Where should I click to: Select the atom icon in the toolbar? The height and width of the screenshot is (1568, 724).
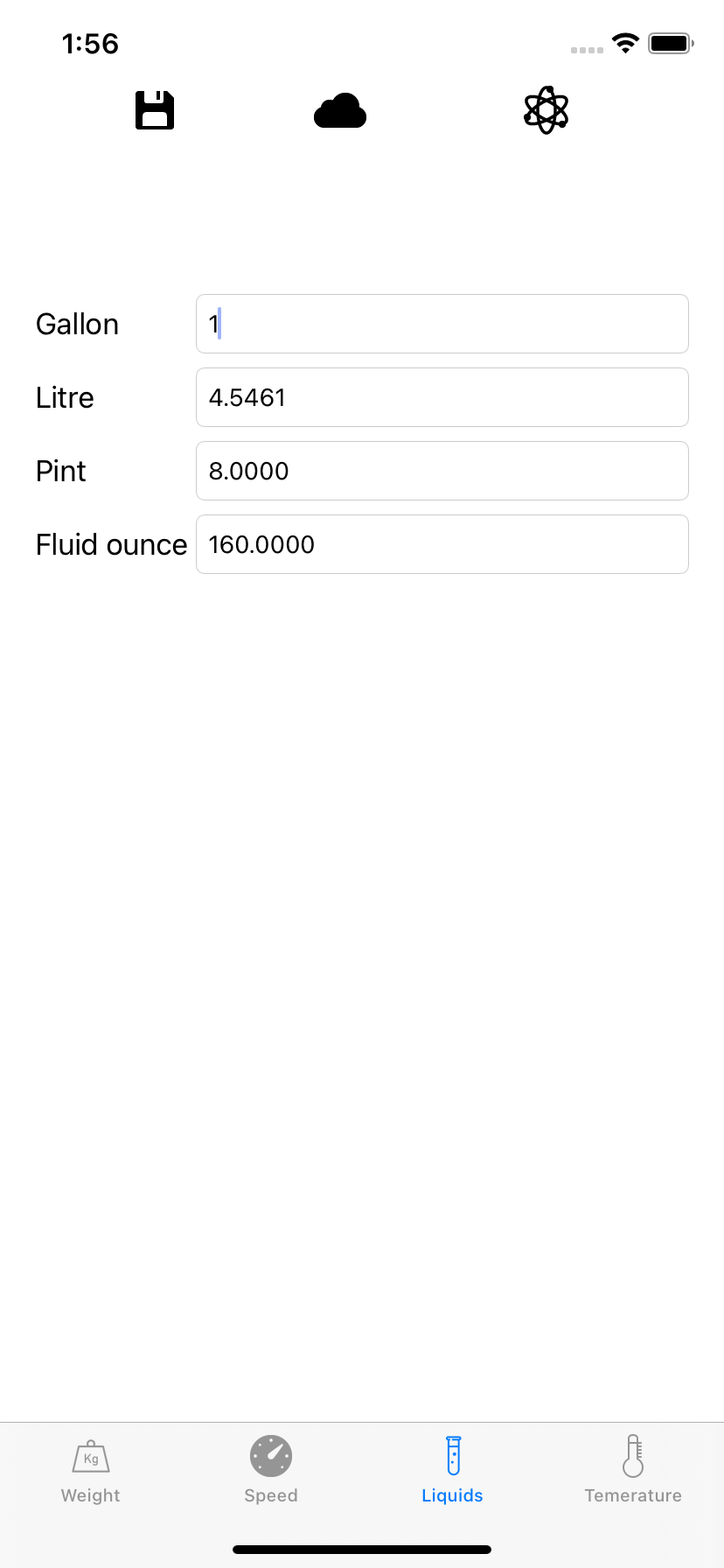click(546, 110)
